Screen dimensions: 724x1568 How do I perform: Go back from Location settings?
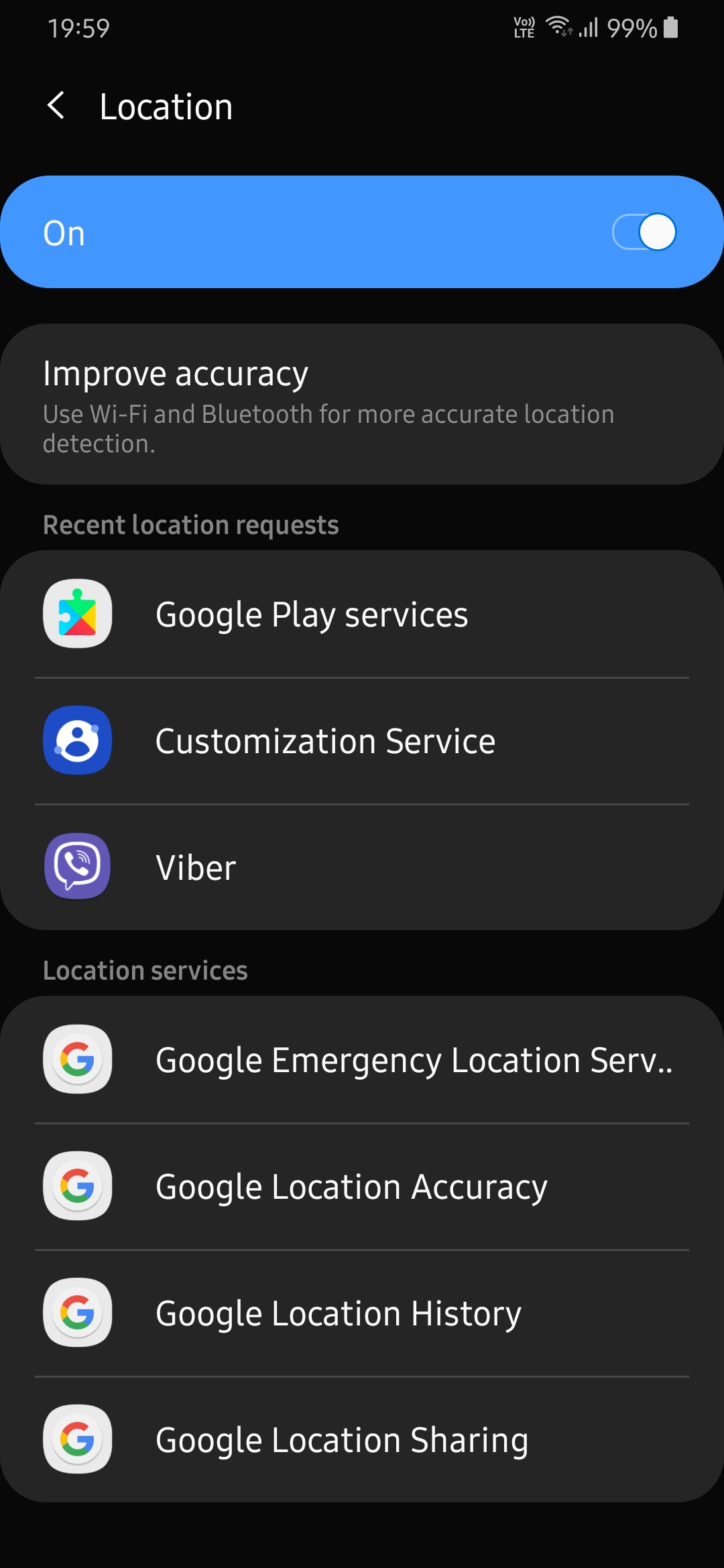click(x=56, y=106)
